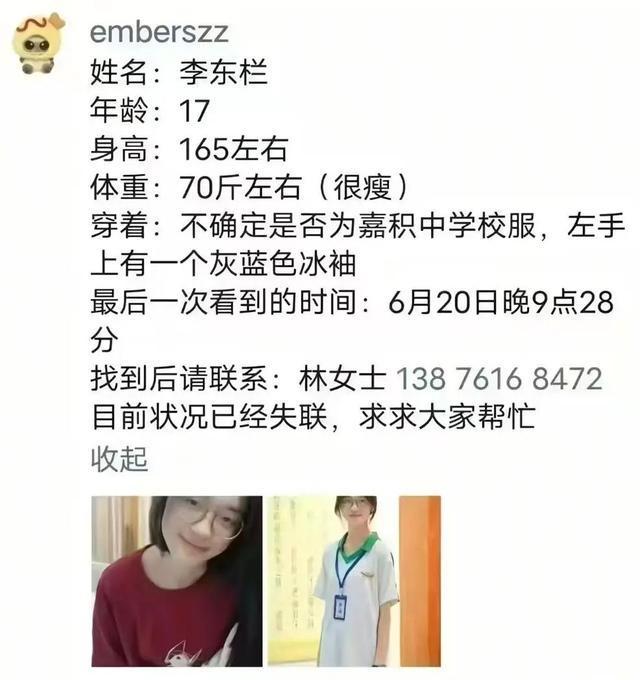The image size is (640, 680).
Task: Collapse the post with 收起
Action: [119, 459]
